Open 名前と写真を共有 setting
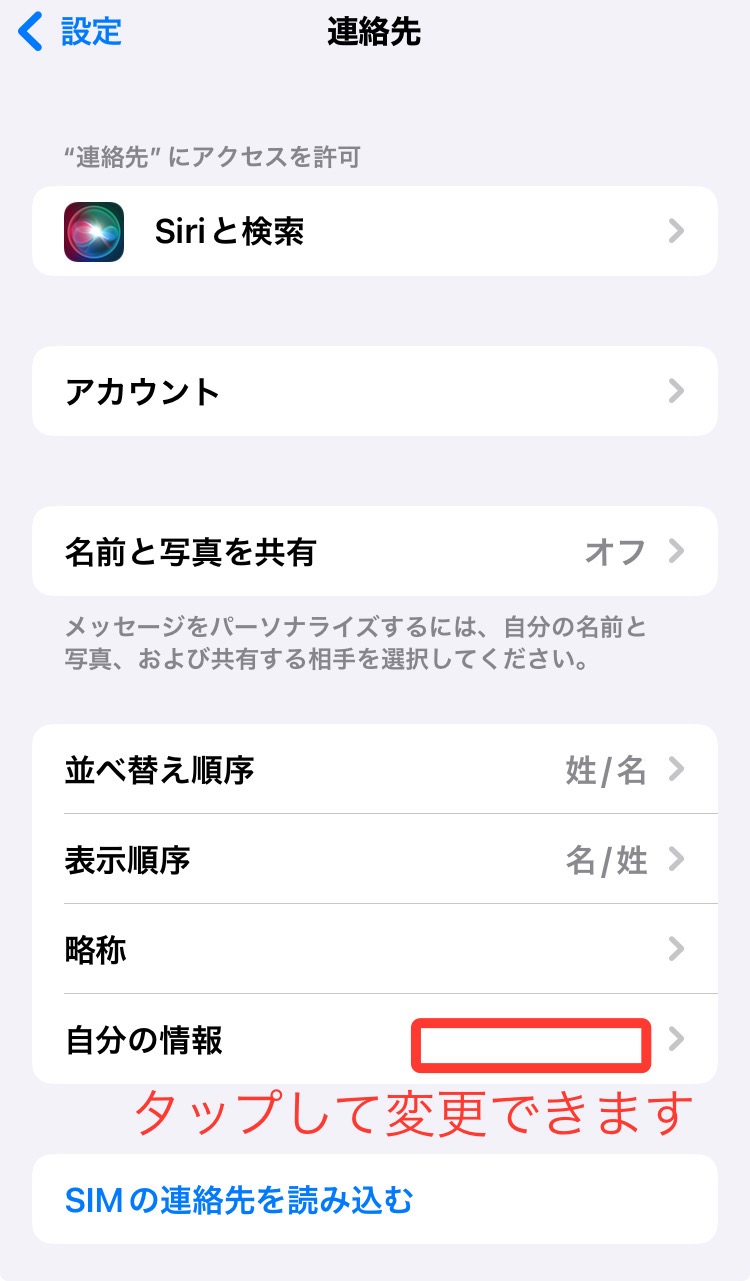 point(375,551)
